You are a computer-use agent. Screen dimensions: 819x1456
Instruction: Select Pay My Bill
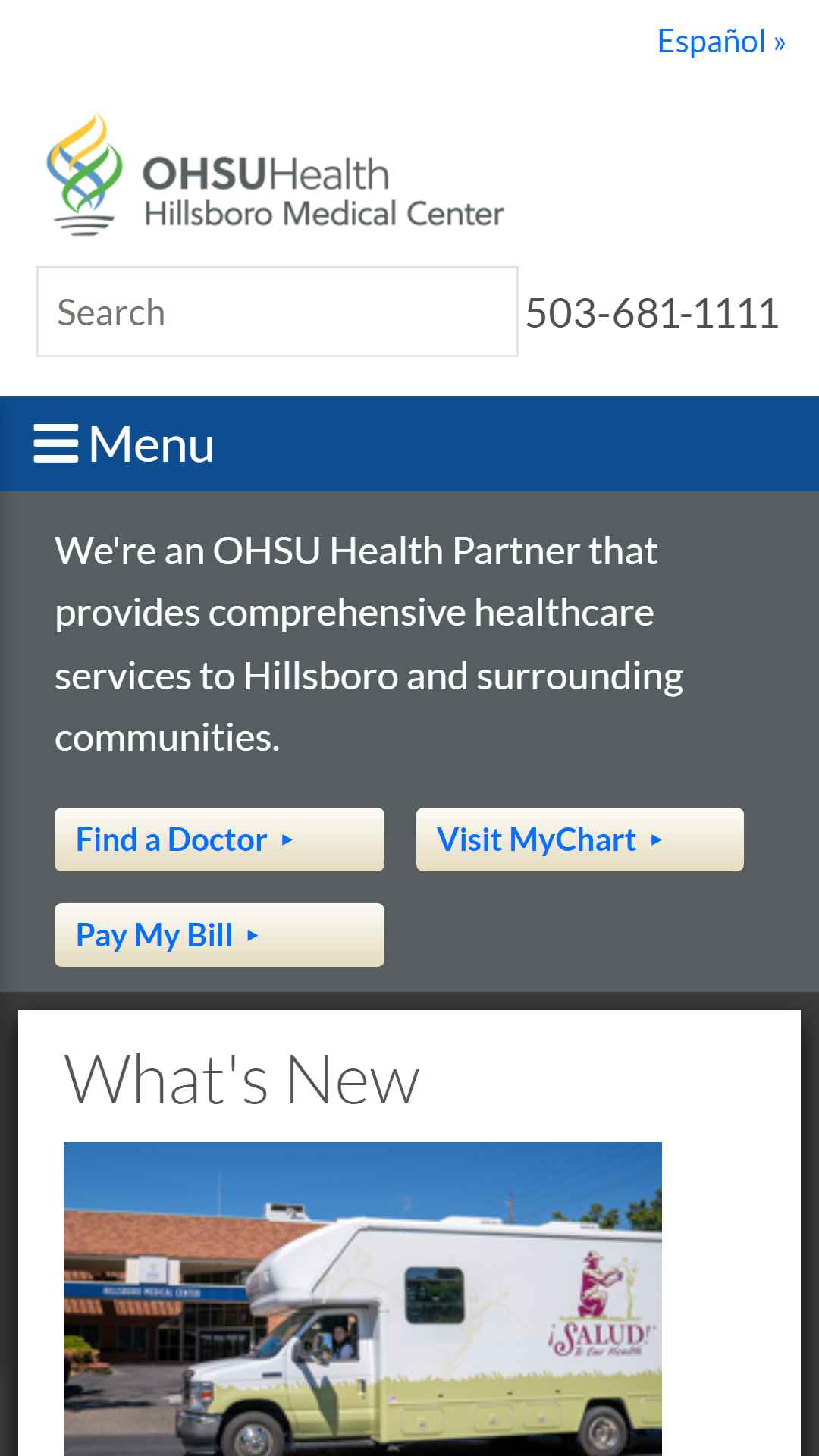[x=218, y=935]
